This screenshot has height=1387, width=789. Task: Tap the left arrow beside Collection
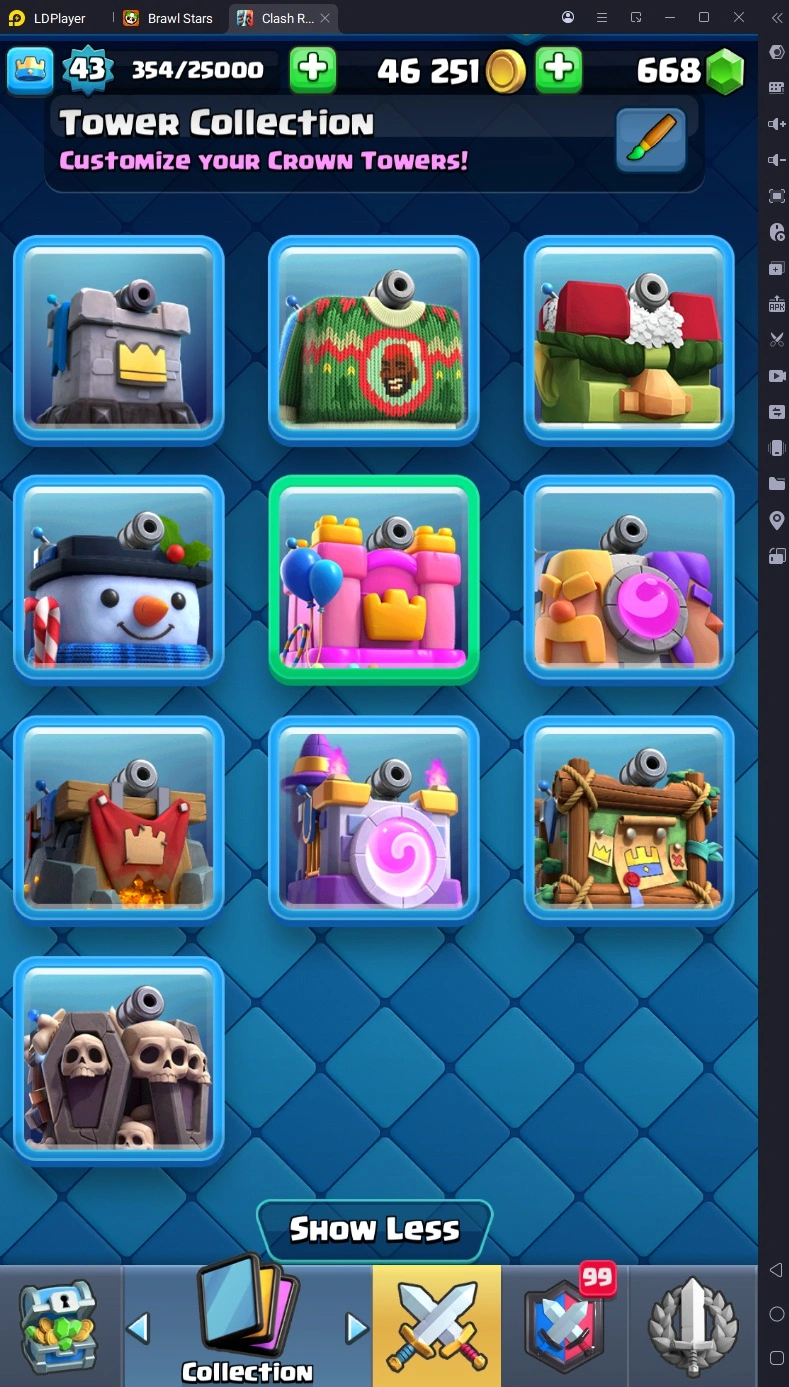point(139,1328)
